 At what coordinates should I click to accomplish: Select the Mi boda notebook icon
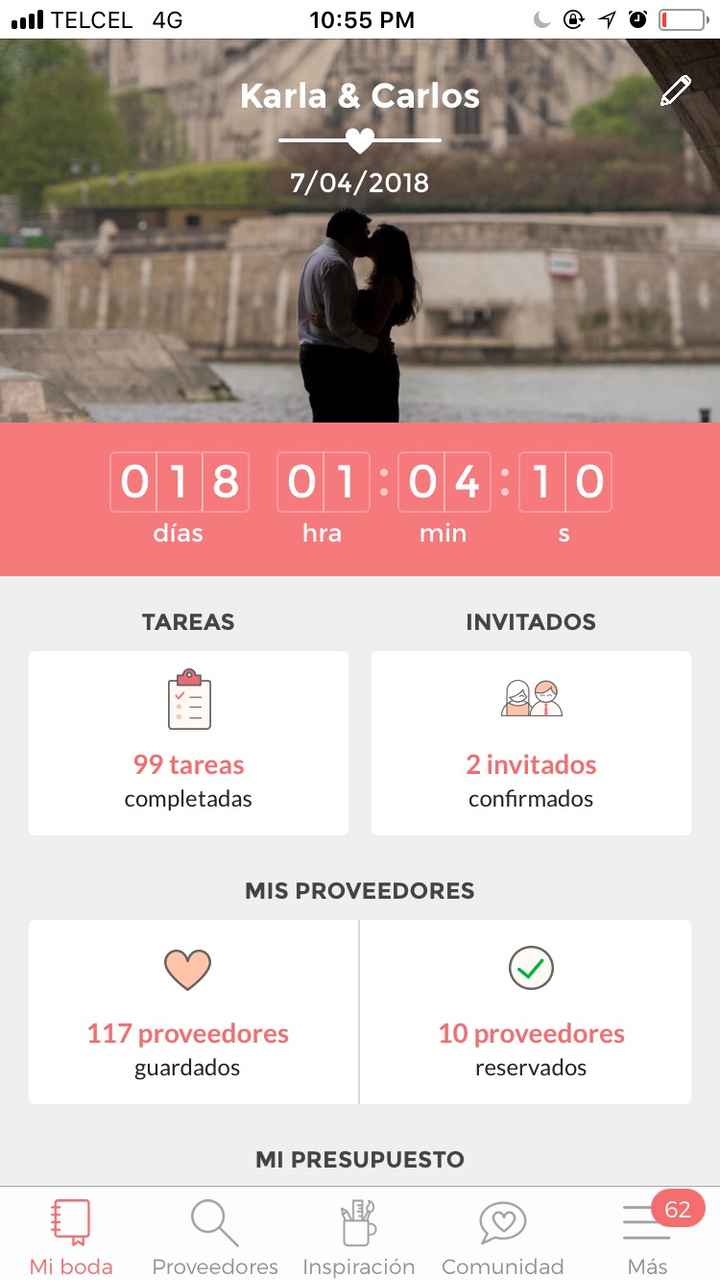(69, 1219)
